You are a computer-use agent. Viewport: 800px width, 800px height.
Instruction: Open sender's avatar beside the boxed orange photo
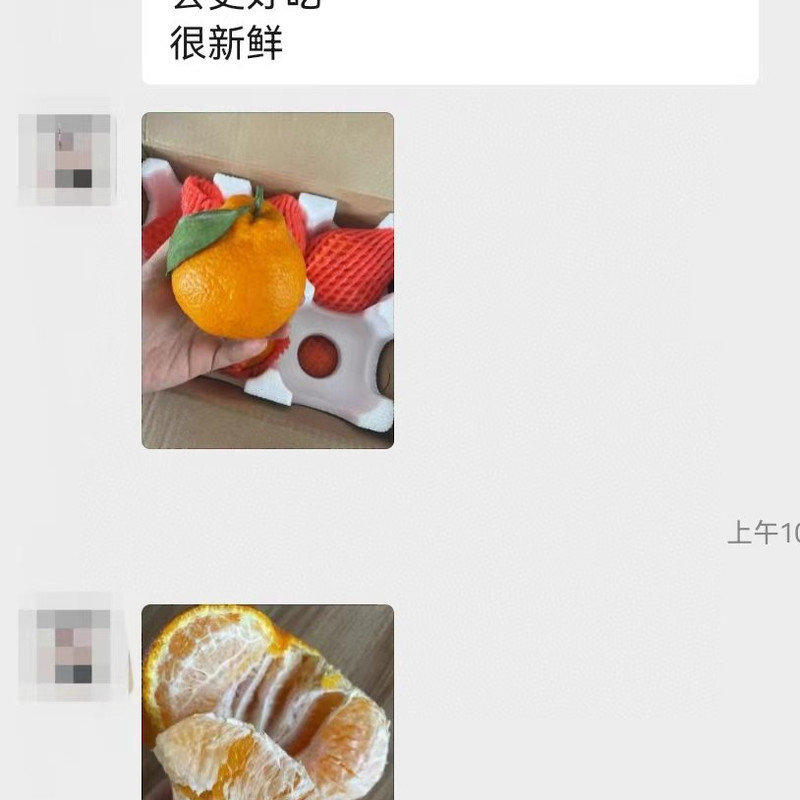(67, 159)
